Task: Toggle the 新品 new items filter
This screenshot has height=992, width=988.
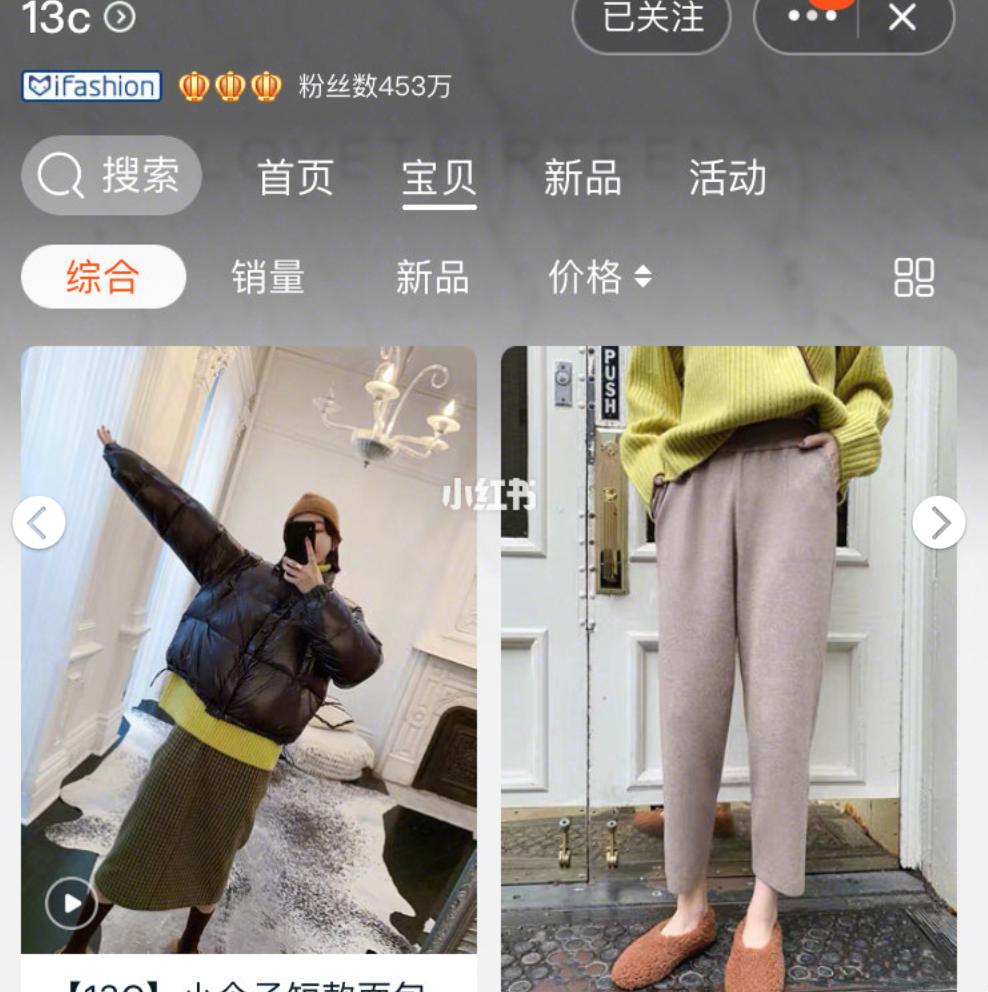Action: point(432,279)
